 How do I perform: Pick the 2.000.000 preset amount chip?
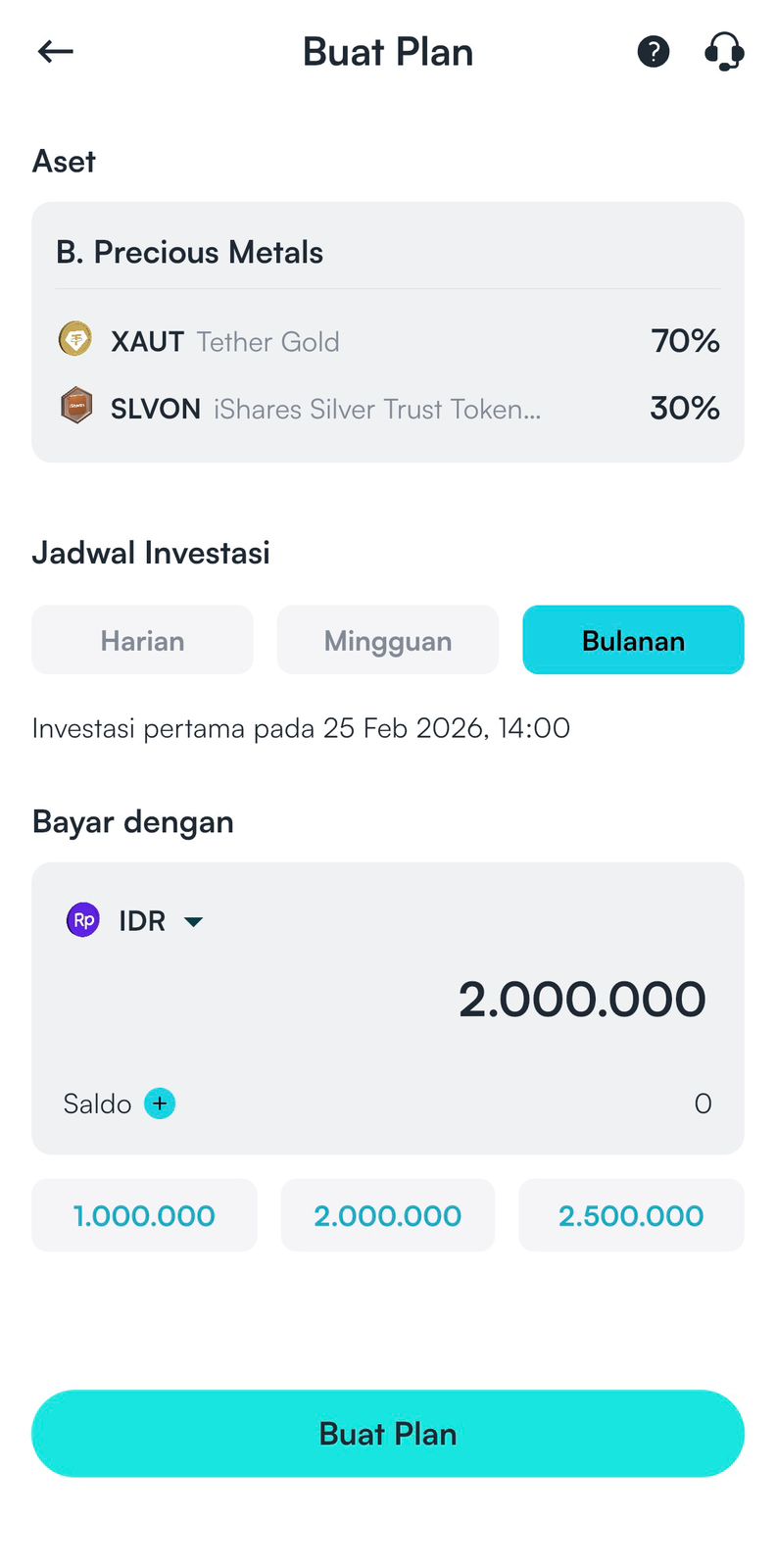388,1216
